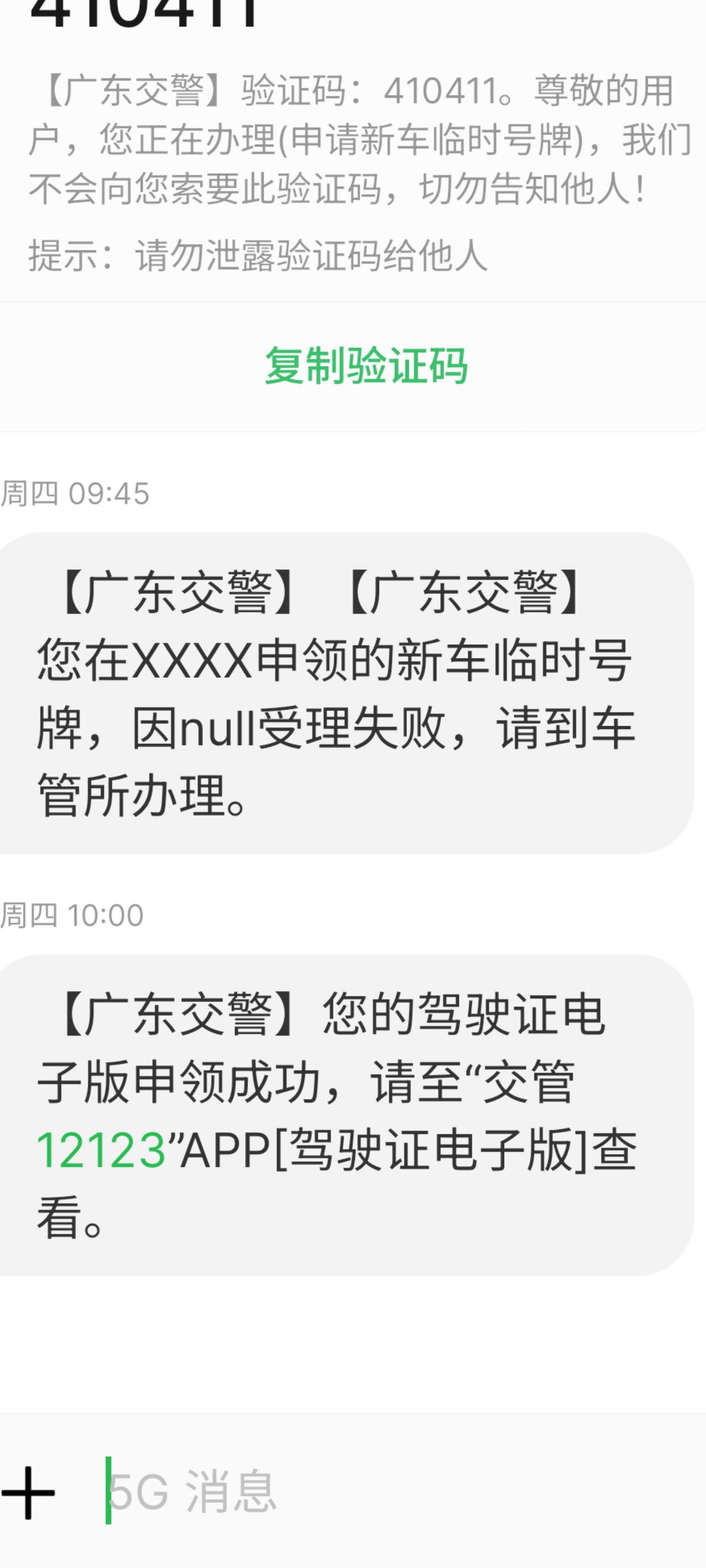Click the green divider above 复制验证码

(354, 299)
